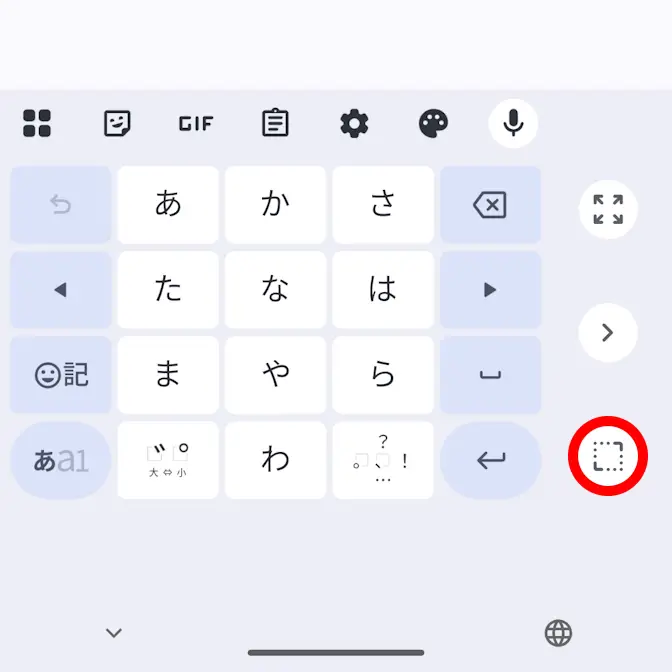The height and width of the screenshot is (672, 672).
Task: Tap the enter key
Action: pyautogui.click(x=490, y=460)
